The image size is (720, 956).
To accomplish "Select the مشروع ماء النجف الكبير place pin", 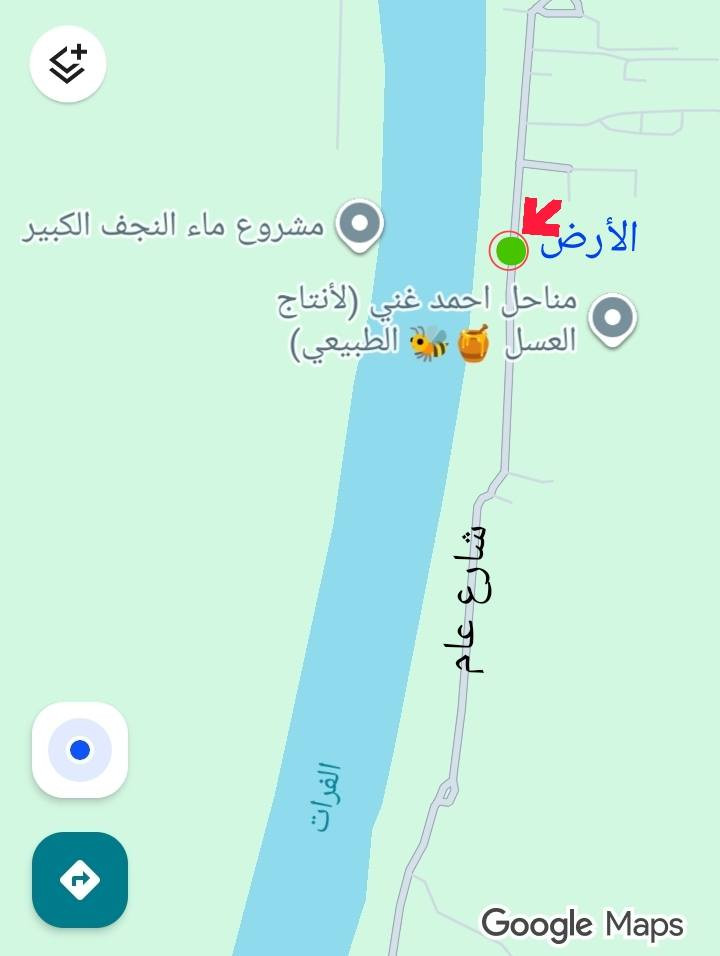I will click(360, 223).
